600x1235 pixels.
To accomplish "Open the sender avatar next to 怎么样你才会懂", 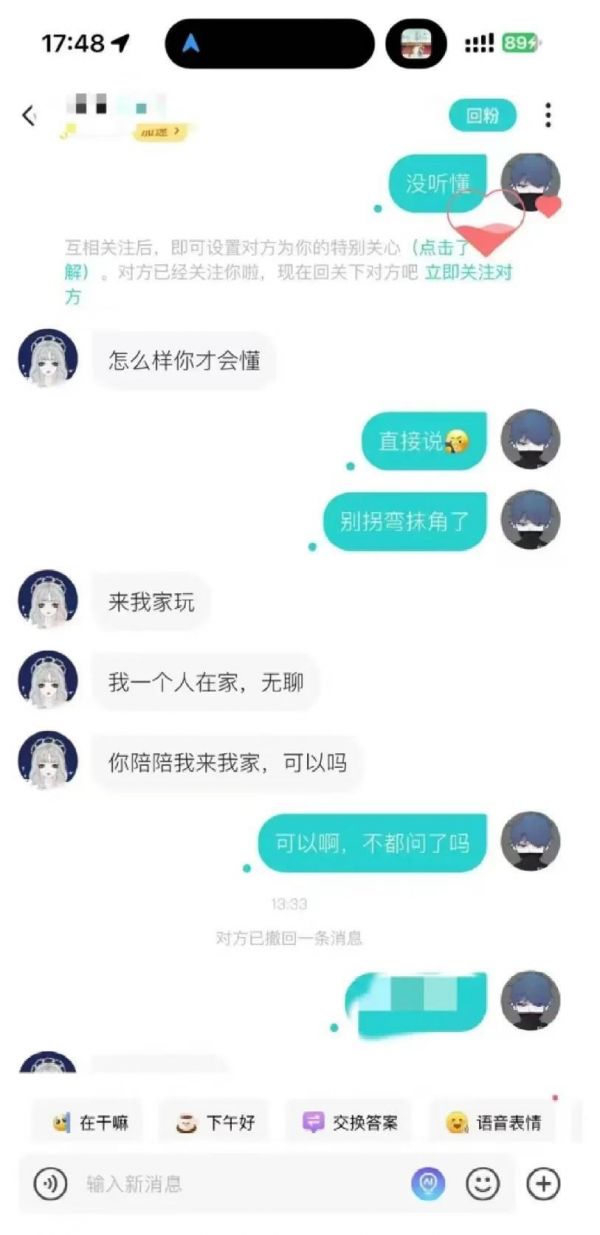I will click(x=47, y=358).
